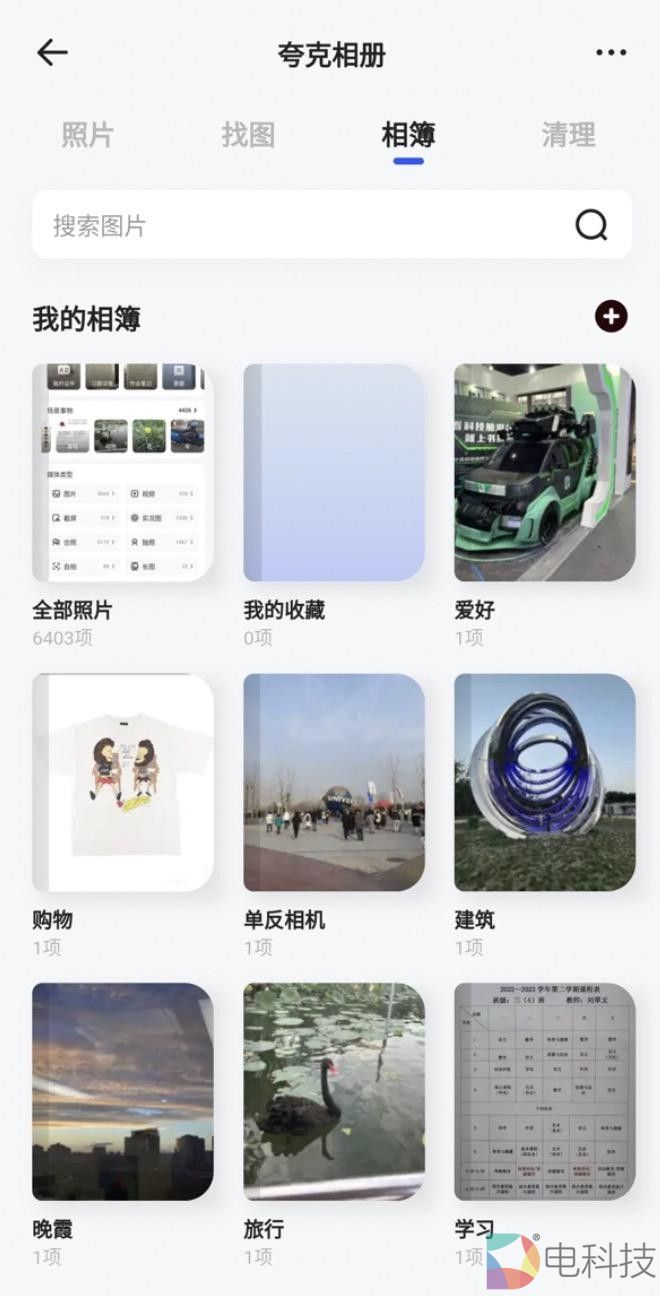The image size is (660, 1296).
Task: Open the 单反相机 album
Action: (x=334, y=782)
